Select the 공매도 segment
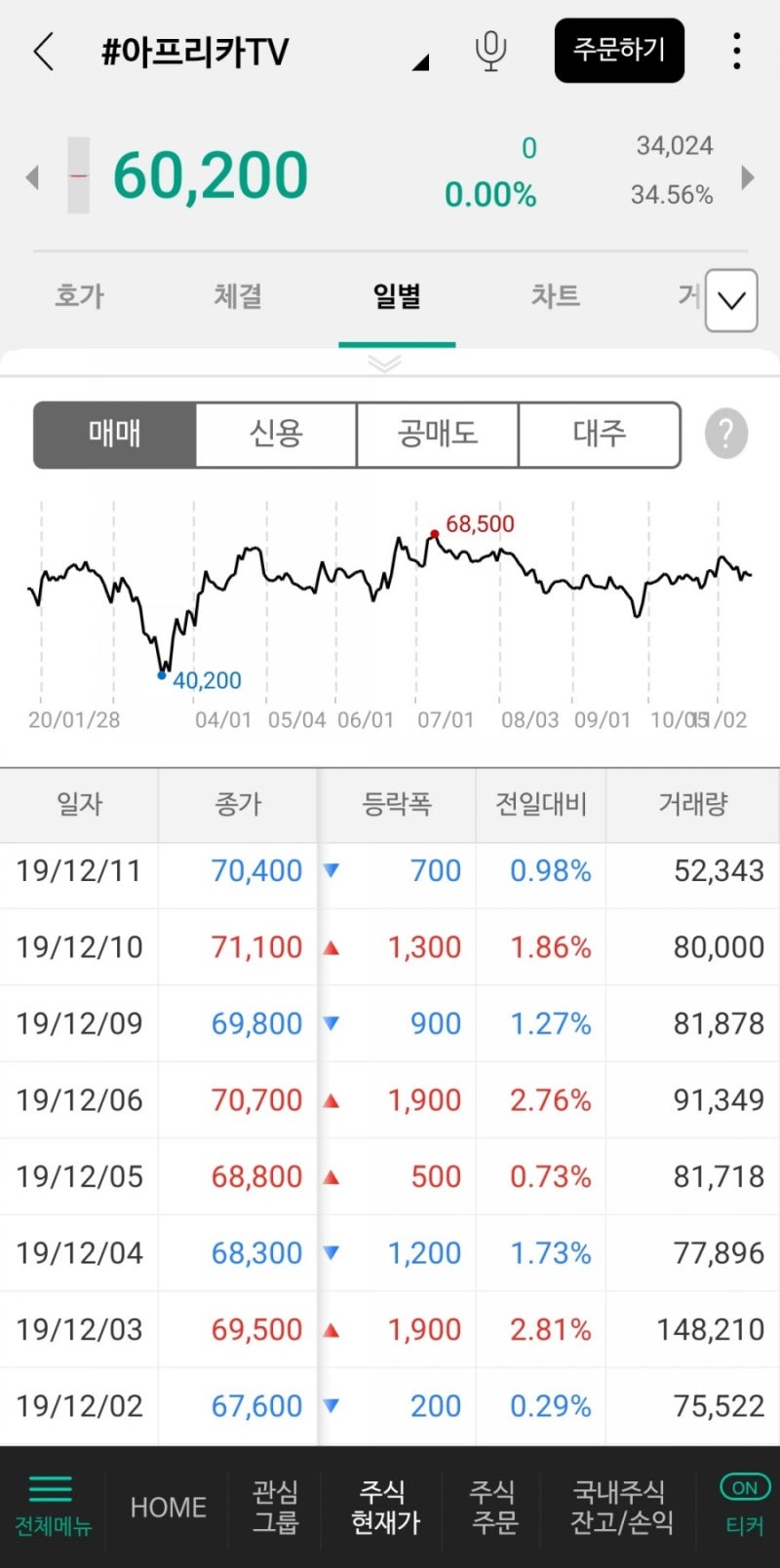Viewport: 780px width, 1568px height. (439, 435)
